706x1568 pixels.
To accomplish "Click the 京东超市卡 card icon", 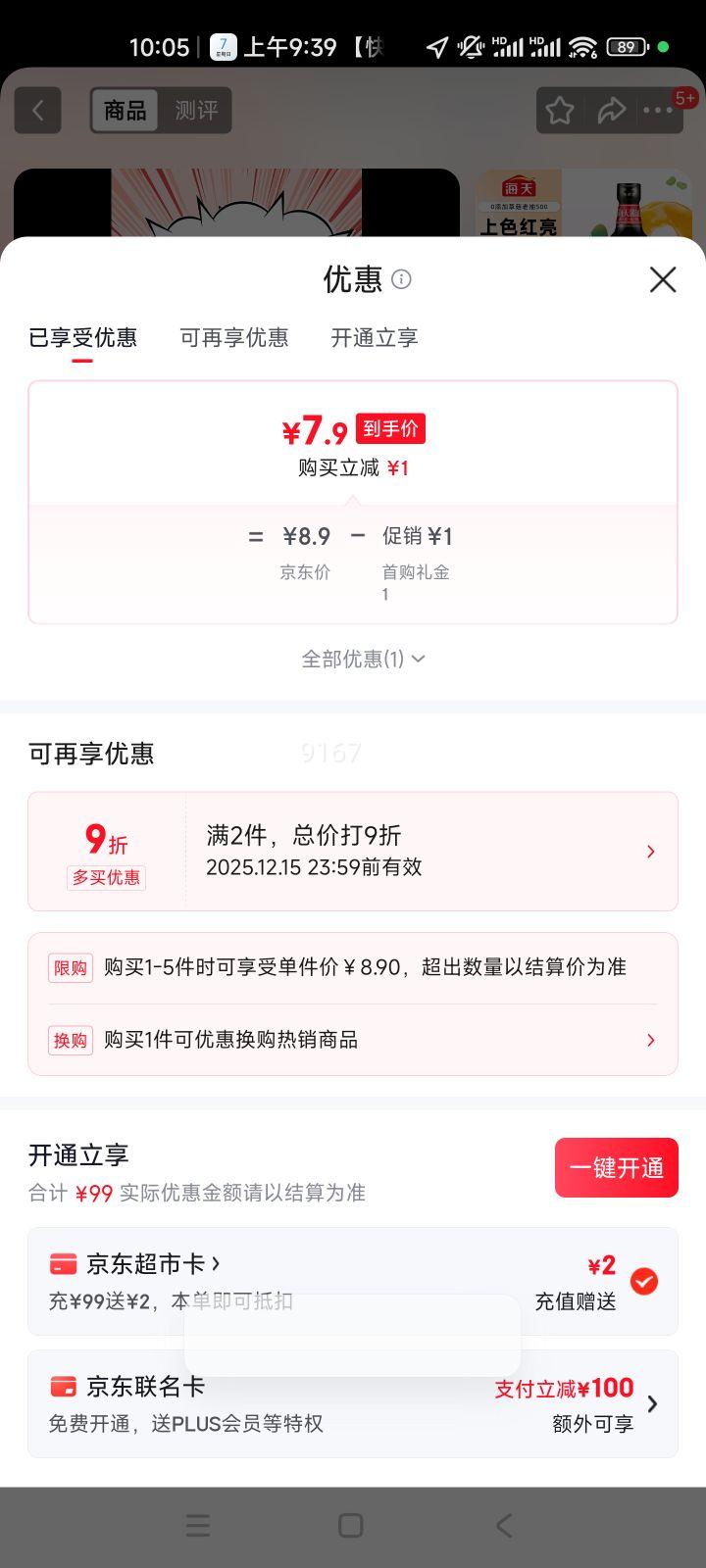I will [x=63, y=1264].
